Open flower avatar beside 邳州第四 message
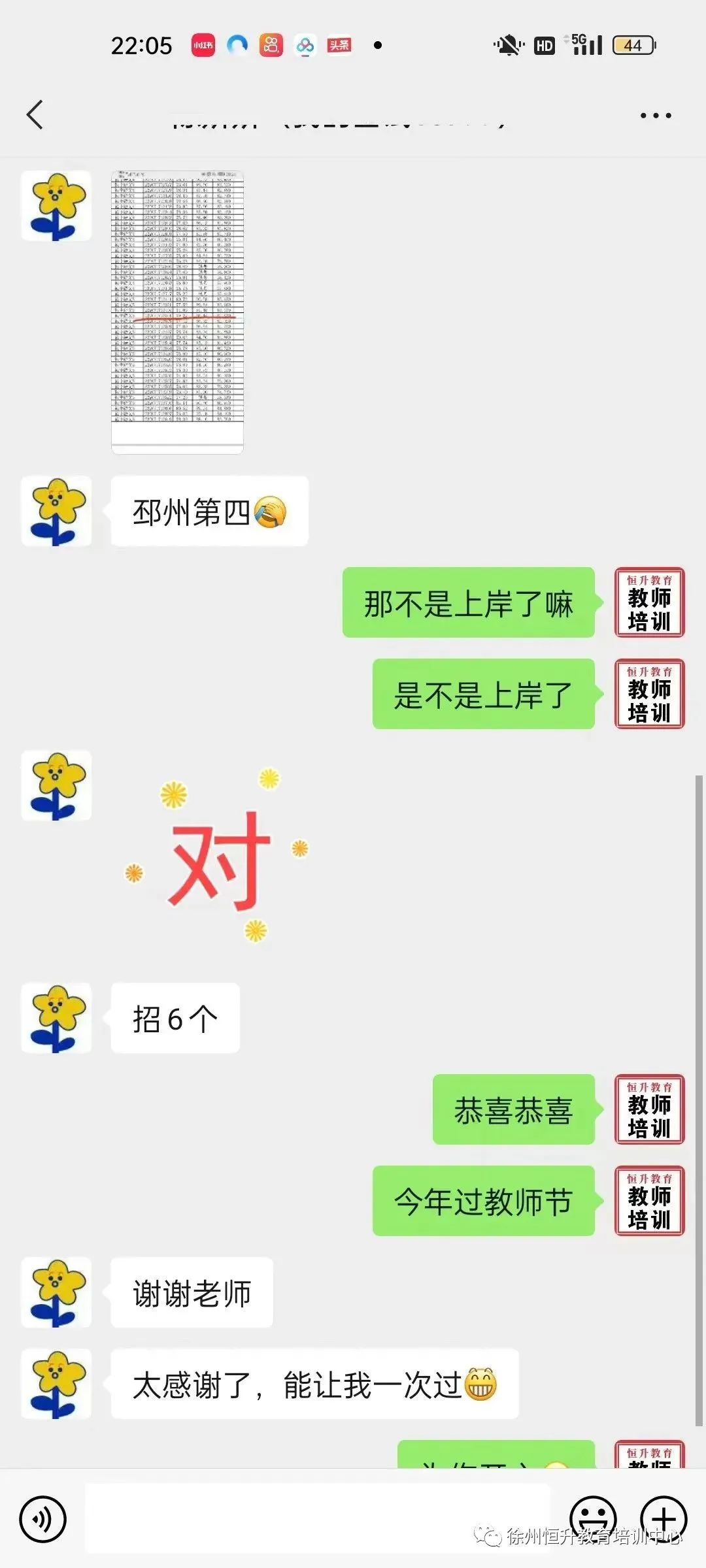The height and width of the screenshot is (1568, 706). coord(56,511)
